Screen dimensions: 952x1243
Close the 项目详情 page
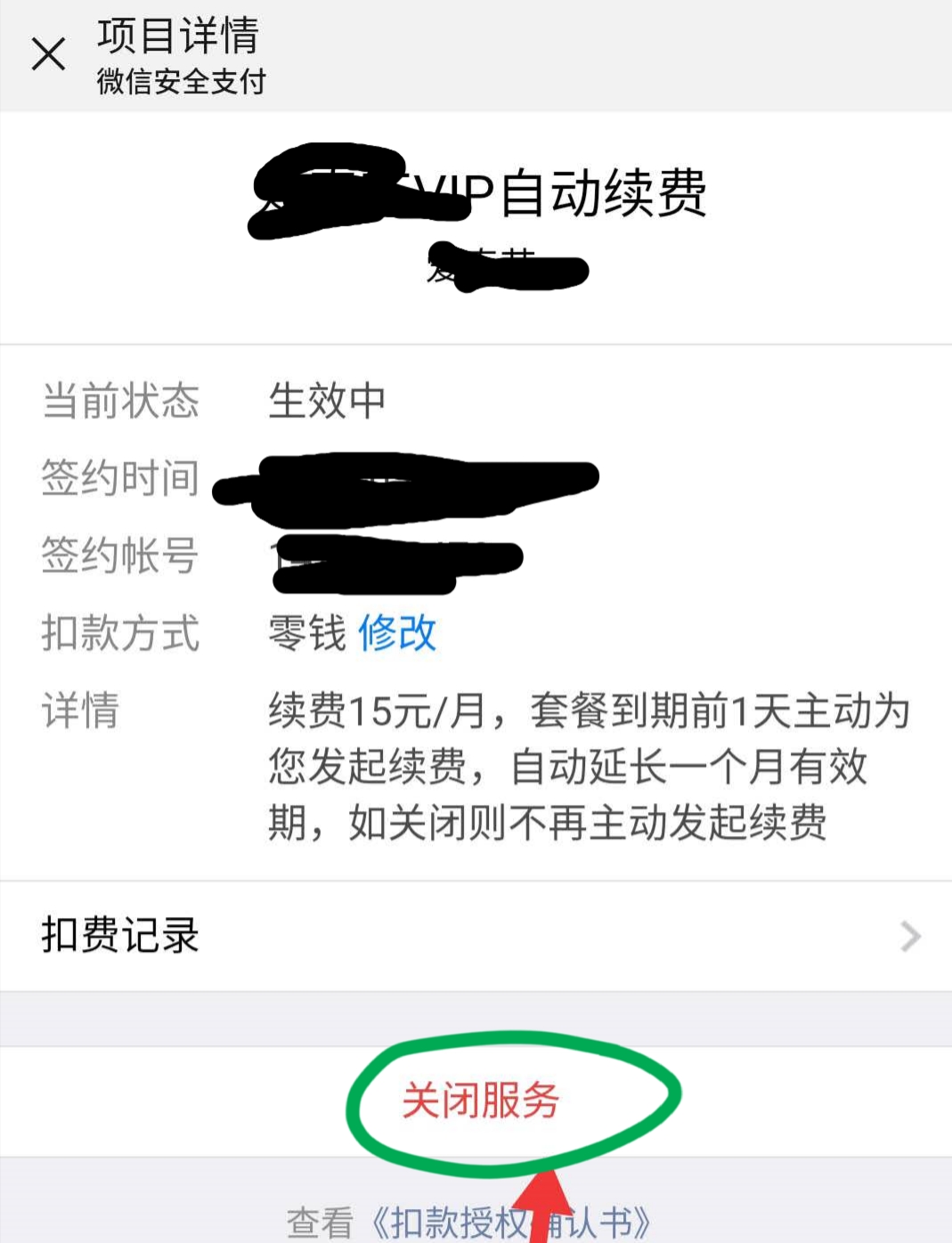click(48, 54)
